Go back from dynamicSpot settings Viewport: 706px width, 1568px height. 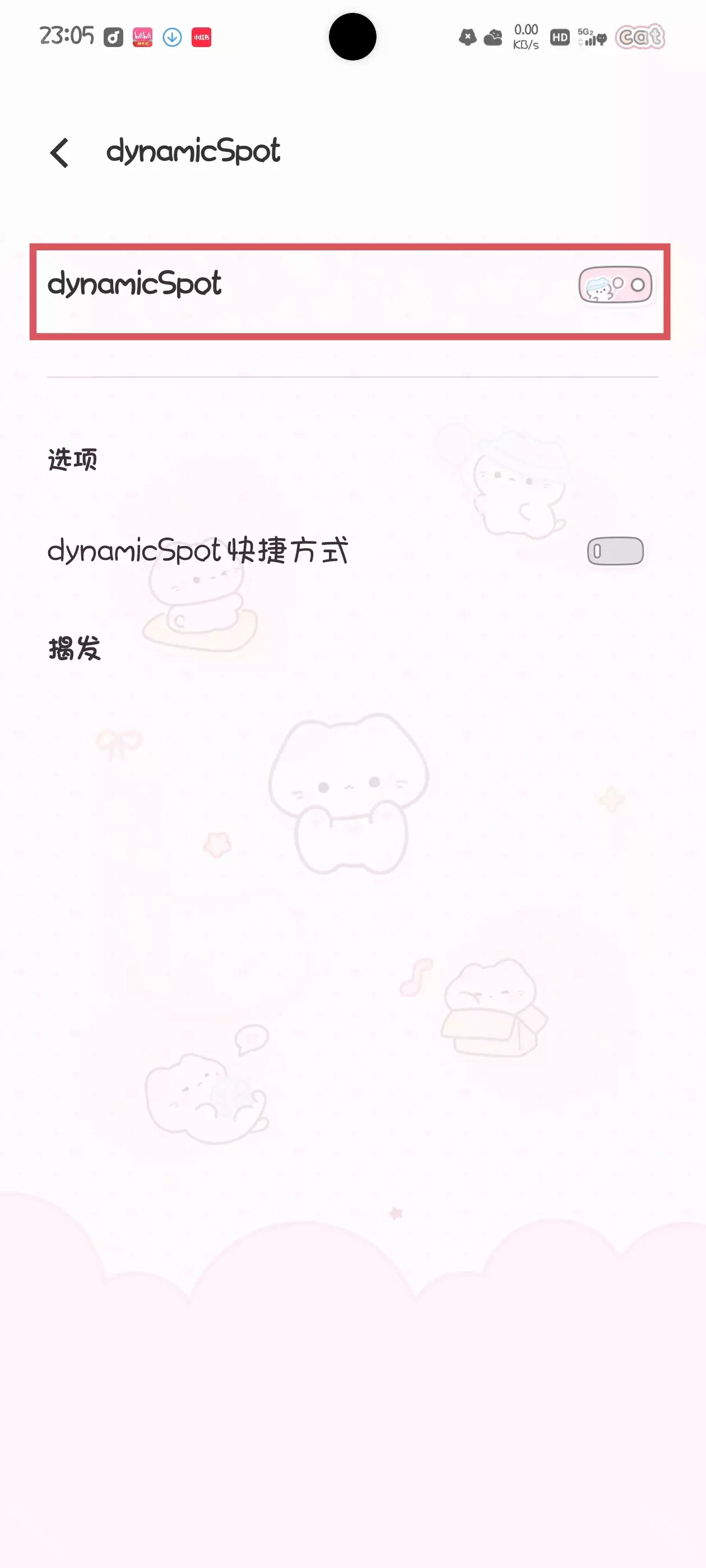click(x=60, y=152)
